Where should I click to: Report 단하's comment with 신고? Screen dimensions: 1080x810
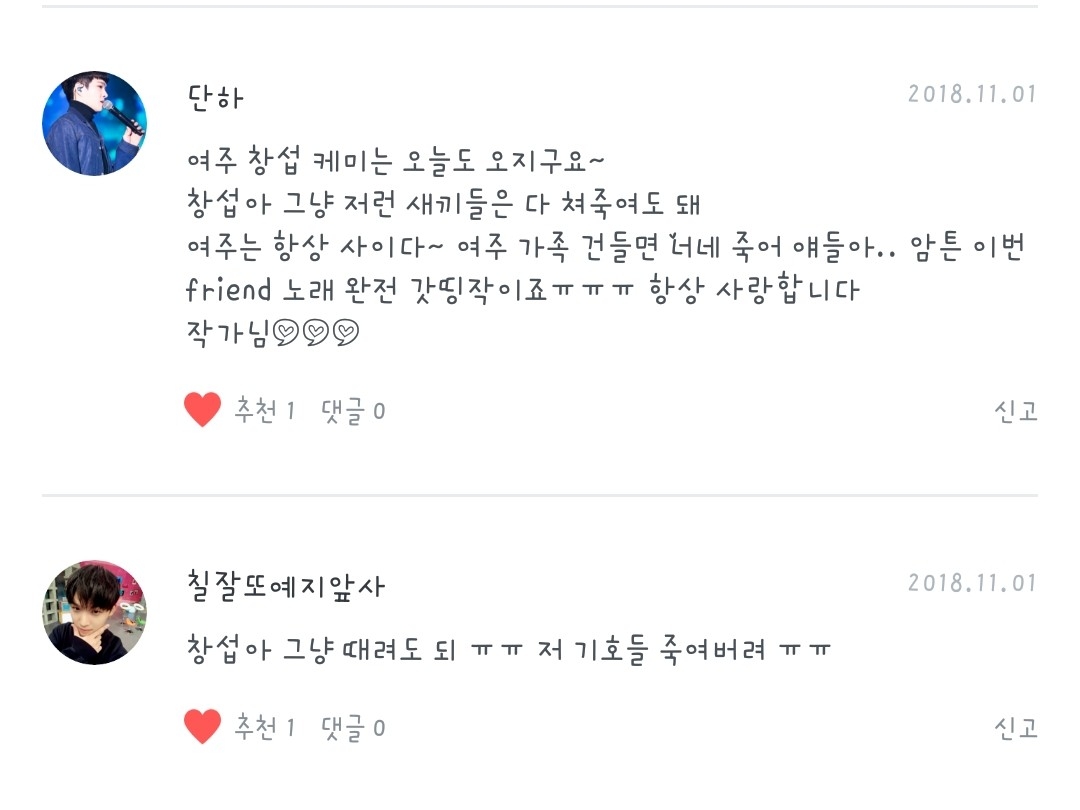coord(1016,411)
